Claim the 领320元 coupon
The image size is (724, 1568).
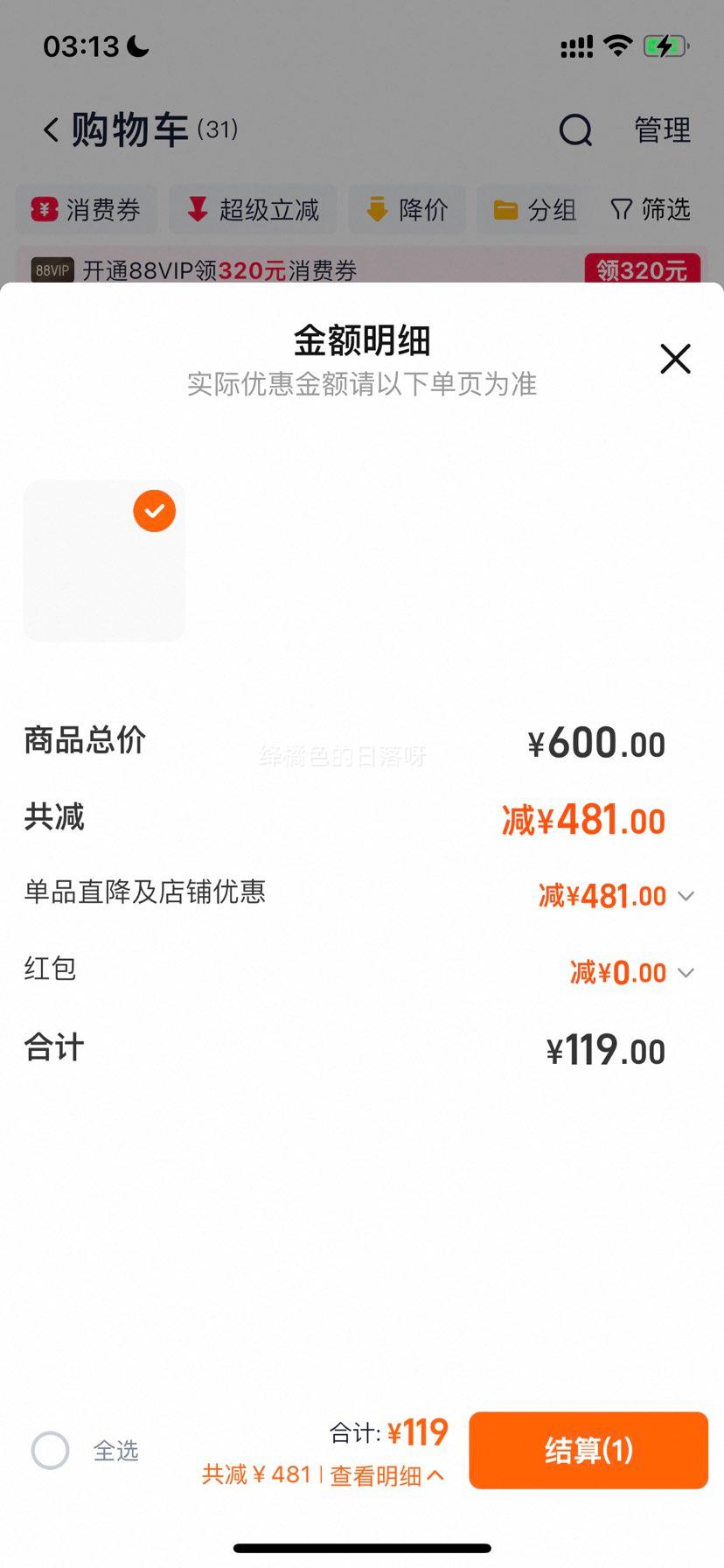coord(642,270)
